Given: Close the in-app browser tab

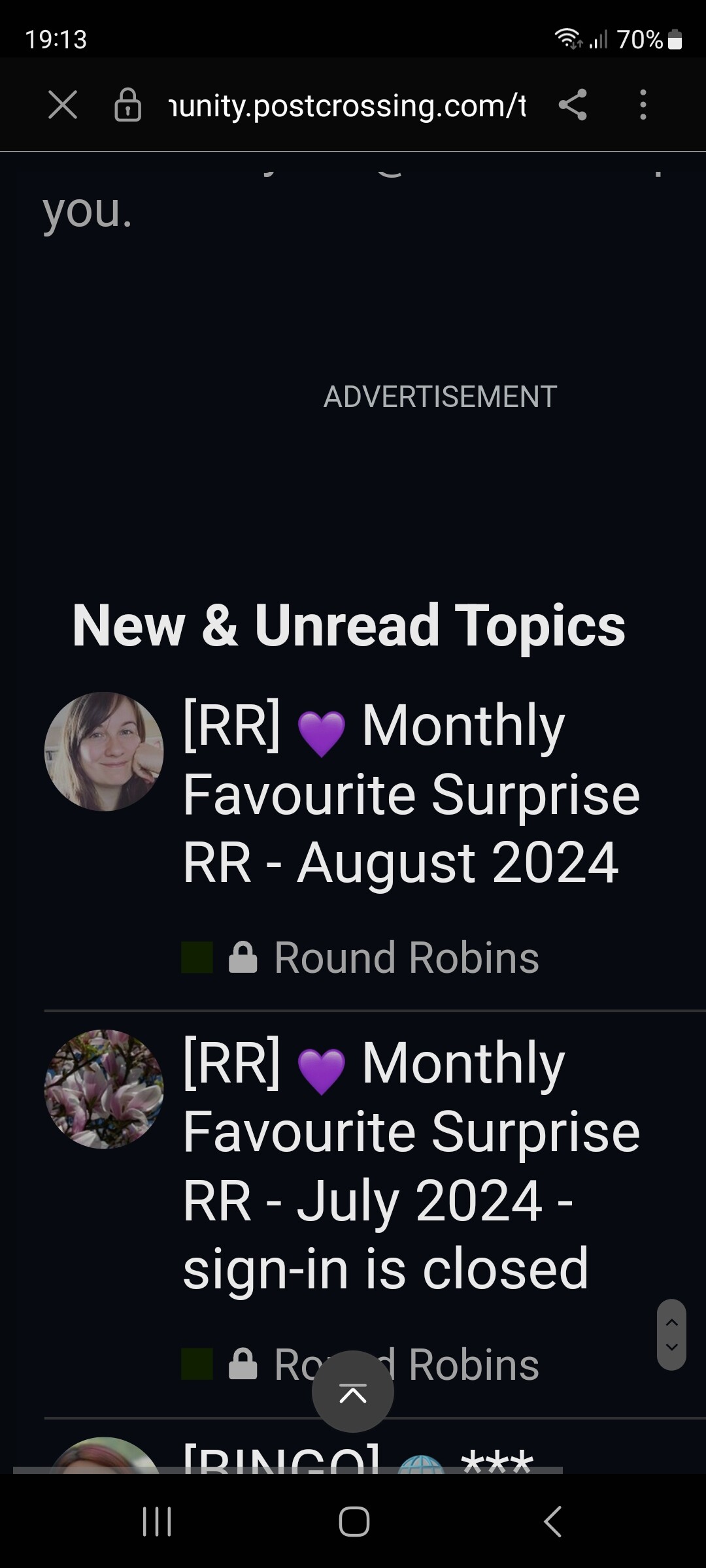Looking at the screenshot, I should click(63, 105).
